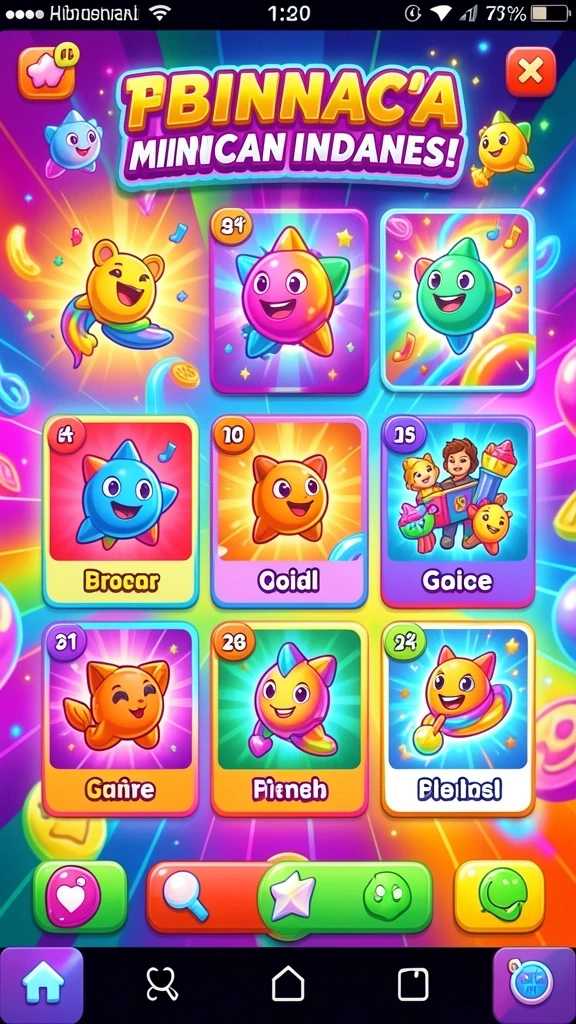Tap the yellow button with green bubble

point(499,897)
